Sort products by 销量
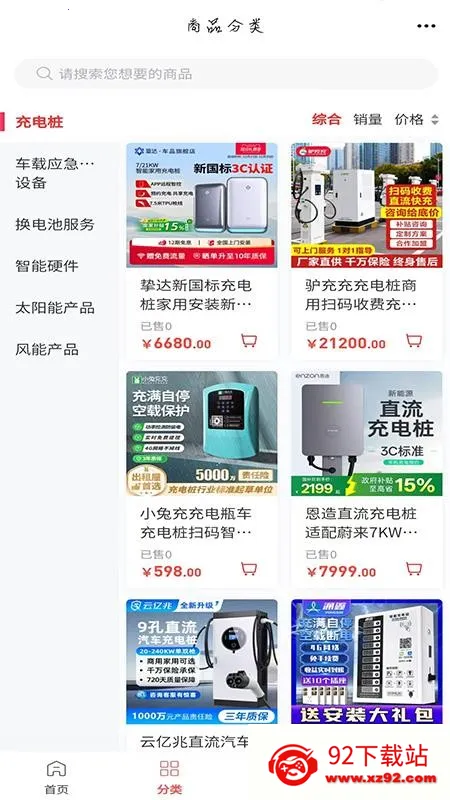 point(368,120)
